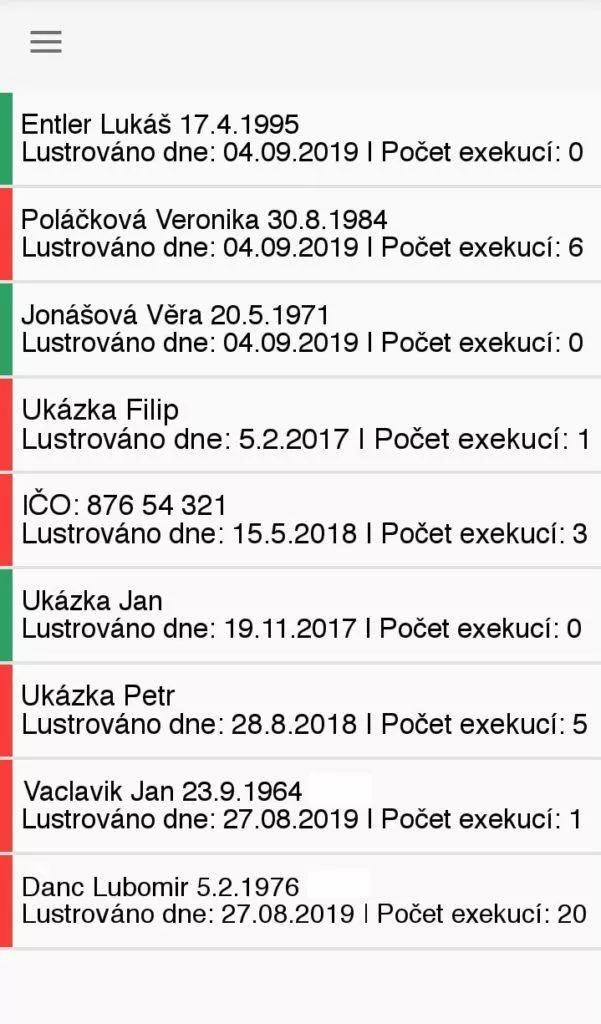The height and width of the screenshot is (1024, 601).
Task: Select the Jonášová Věra entry
Action: (300, 330)
